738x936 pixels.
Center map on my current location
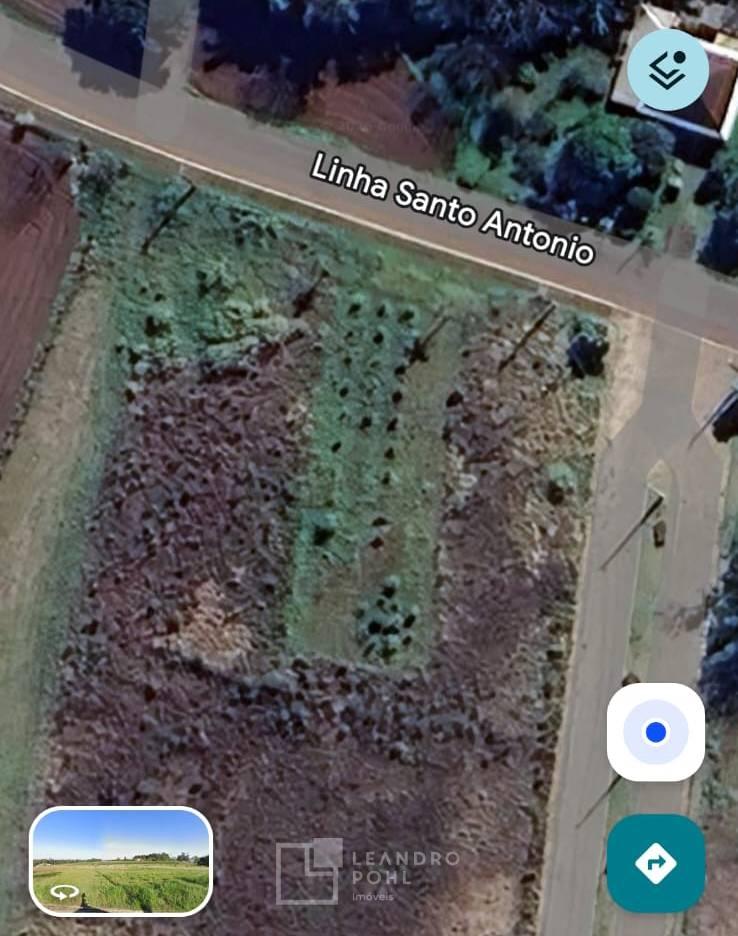click(656, 732)
